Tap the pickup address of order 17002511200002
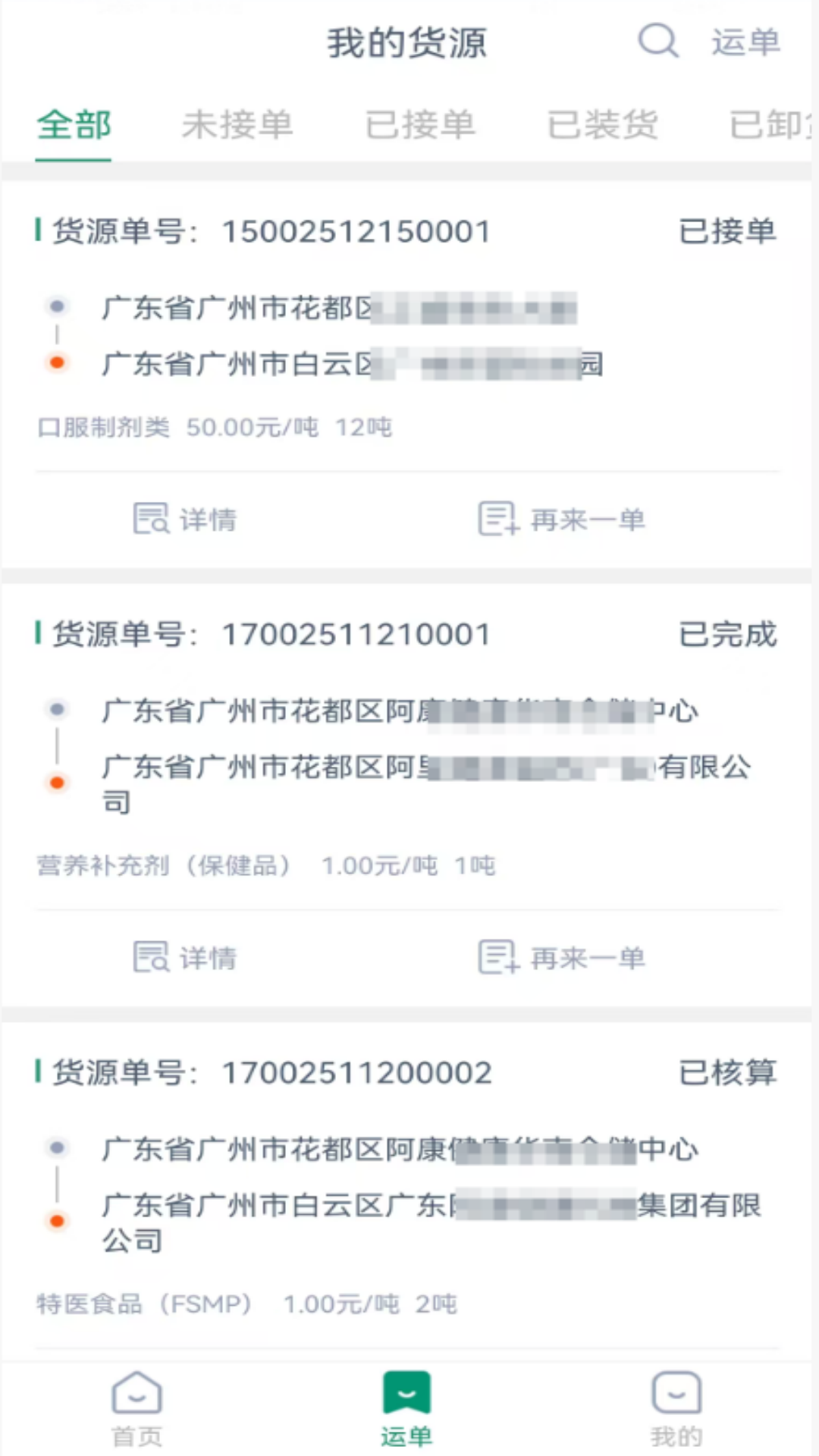 click(398, 1149)
